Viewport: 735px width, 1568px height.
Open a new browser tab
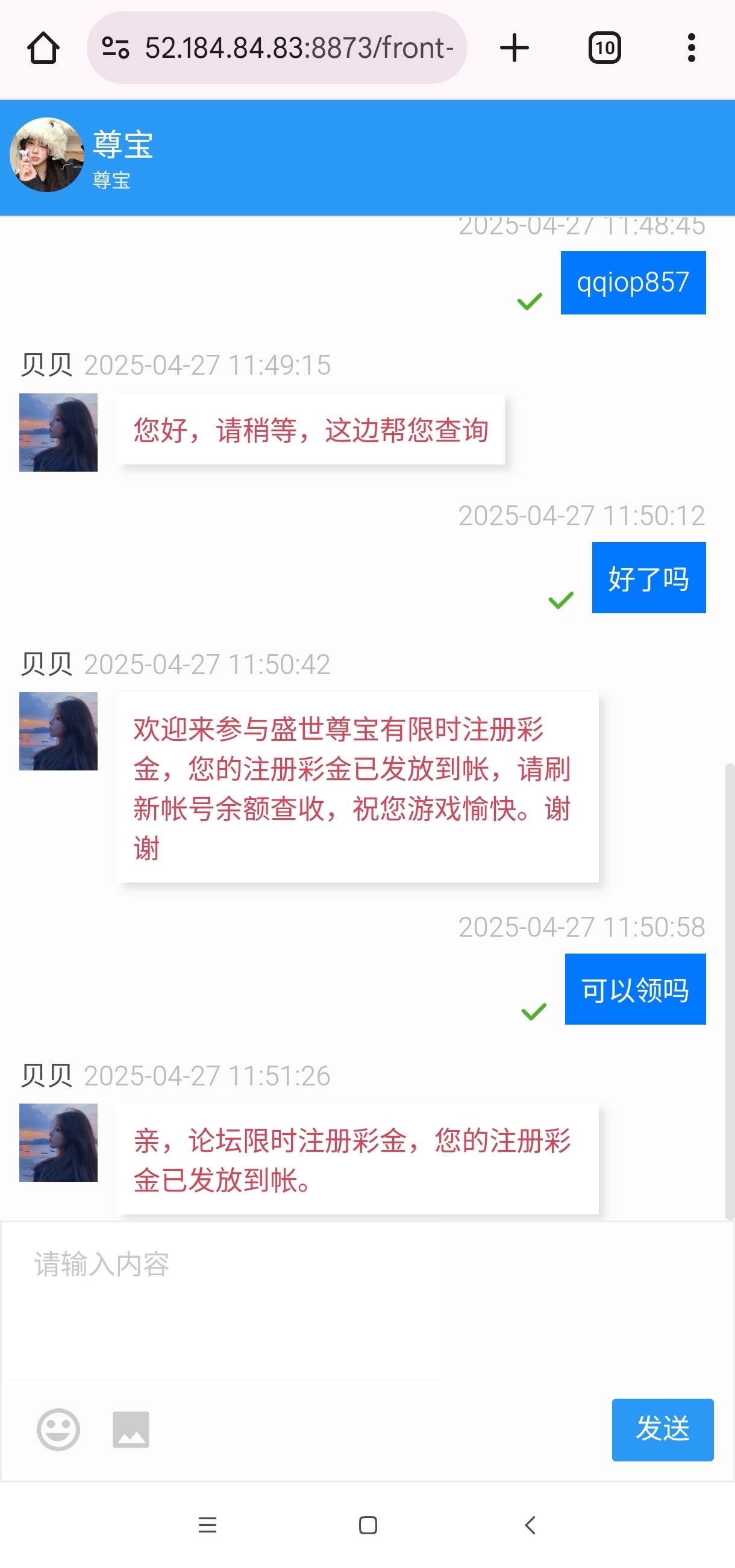[x=514, y=48]
